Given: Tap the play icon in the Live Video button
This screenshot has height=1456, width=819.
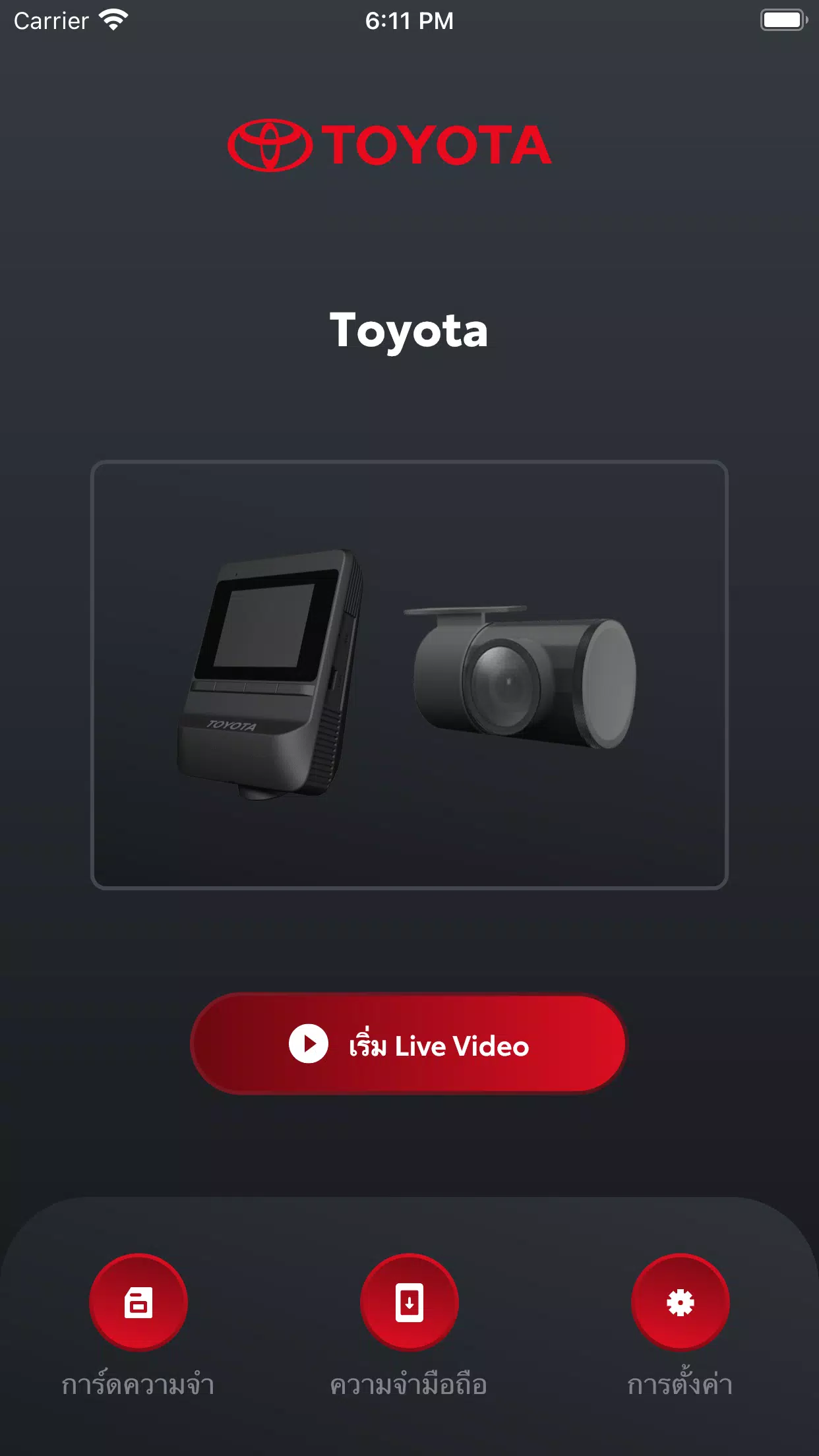Looking at the screenshot, I should point(309,1045).
